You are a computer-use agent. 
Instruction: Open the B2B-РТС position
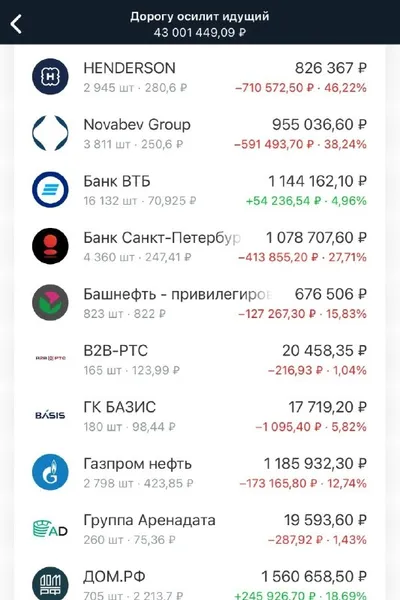pyautogui.click(x=199, y=359)
